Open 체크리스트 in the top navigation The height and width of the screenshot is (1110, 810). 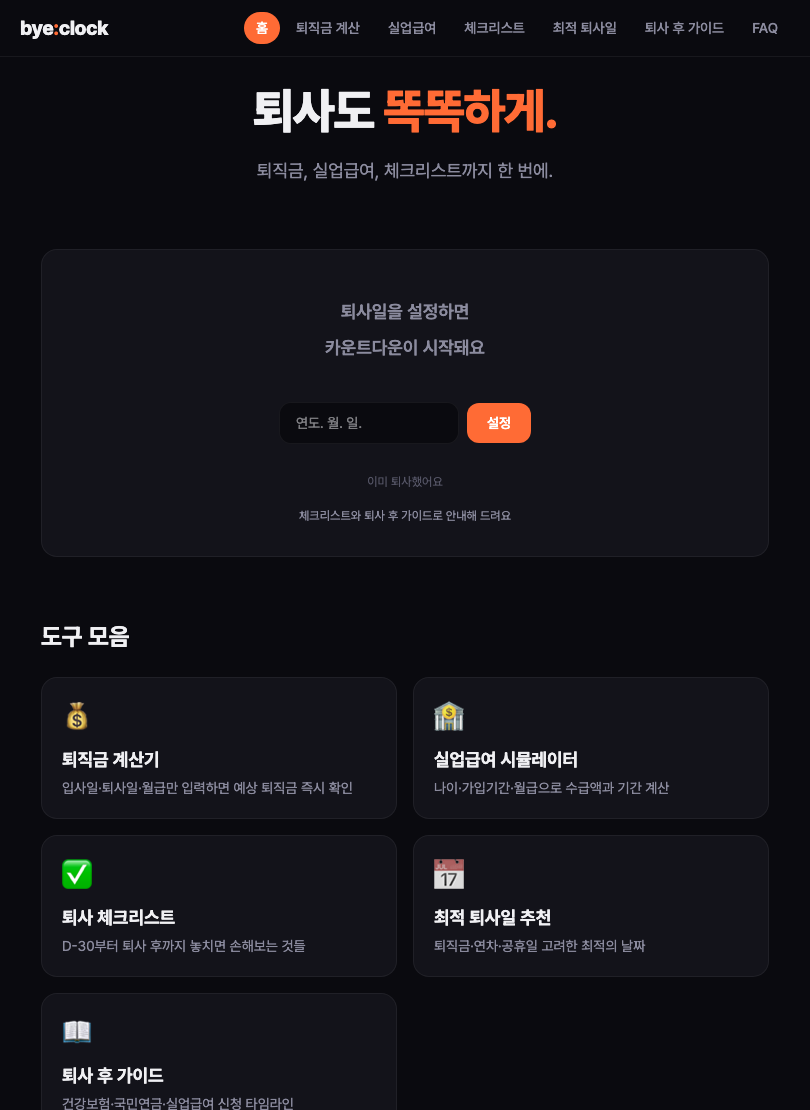tap(494, 28)
